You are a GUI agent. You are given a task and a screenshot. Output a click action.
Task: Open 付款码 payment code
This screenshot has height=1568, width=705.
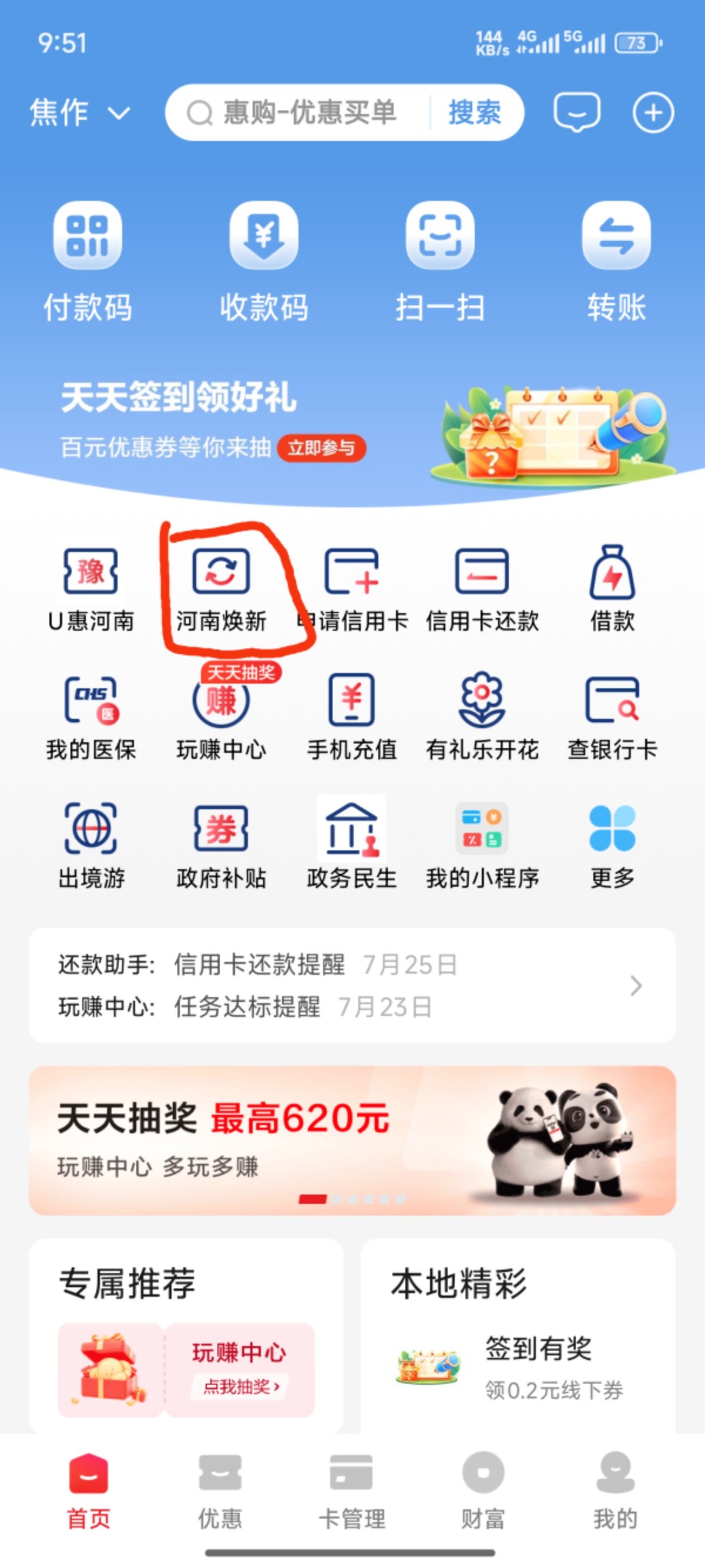(88, 261)
